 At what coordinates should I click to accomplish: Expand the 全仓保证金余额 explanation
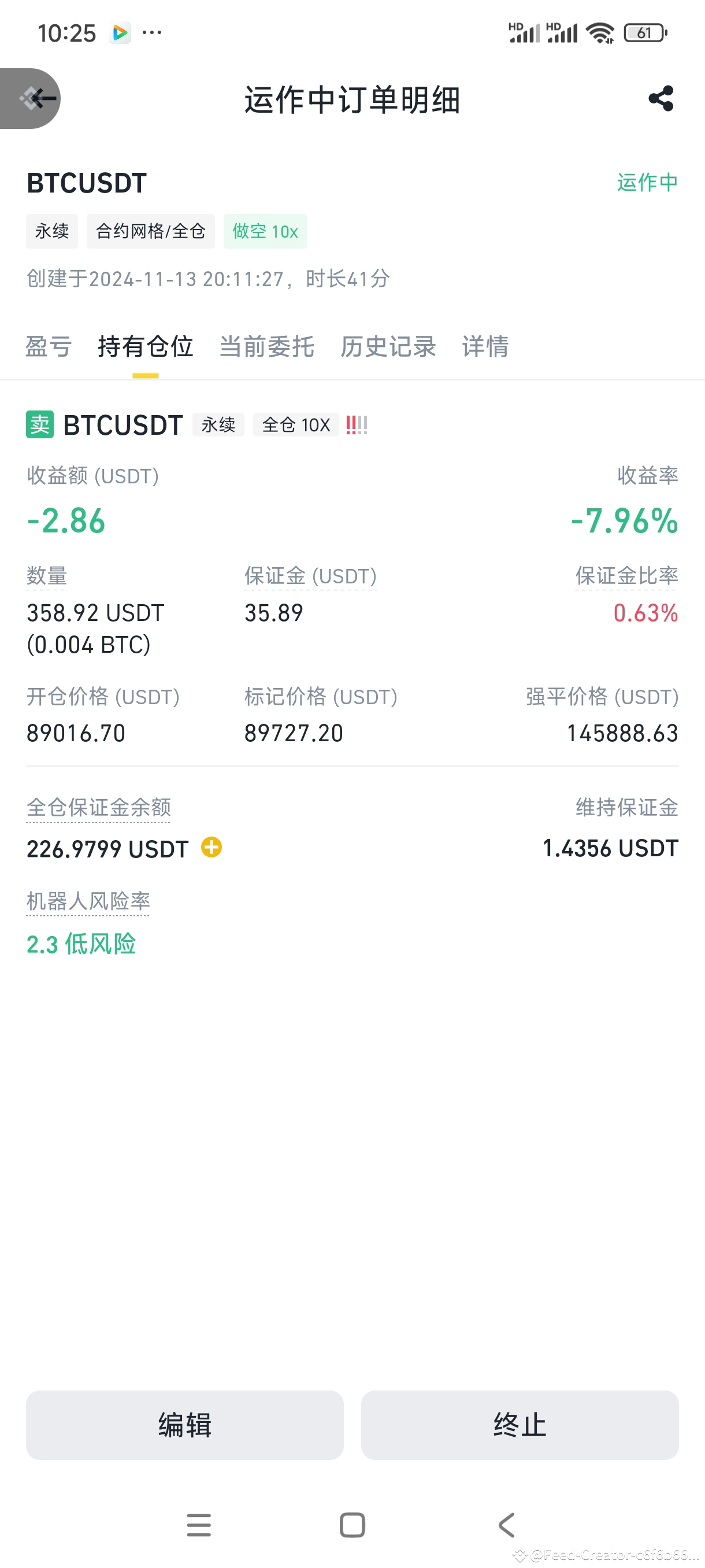point(98,808)
